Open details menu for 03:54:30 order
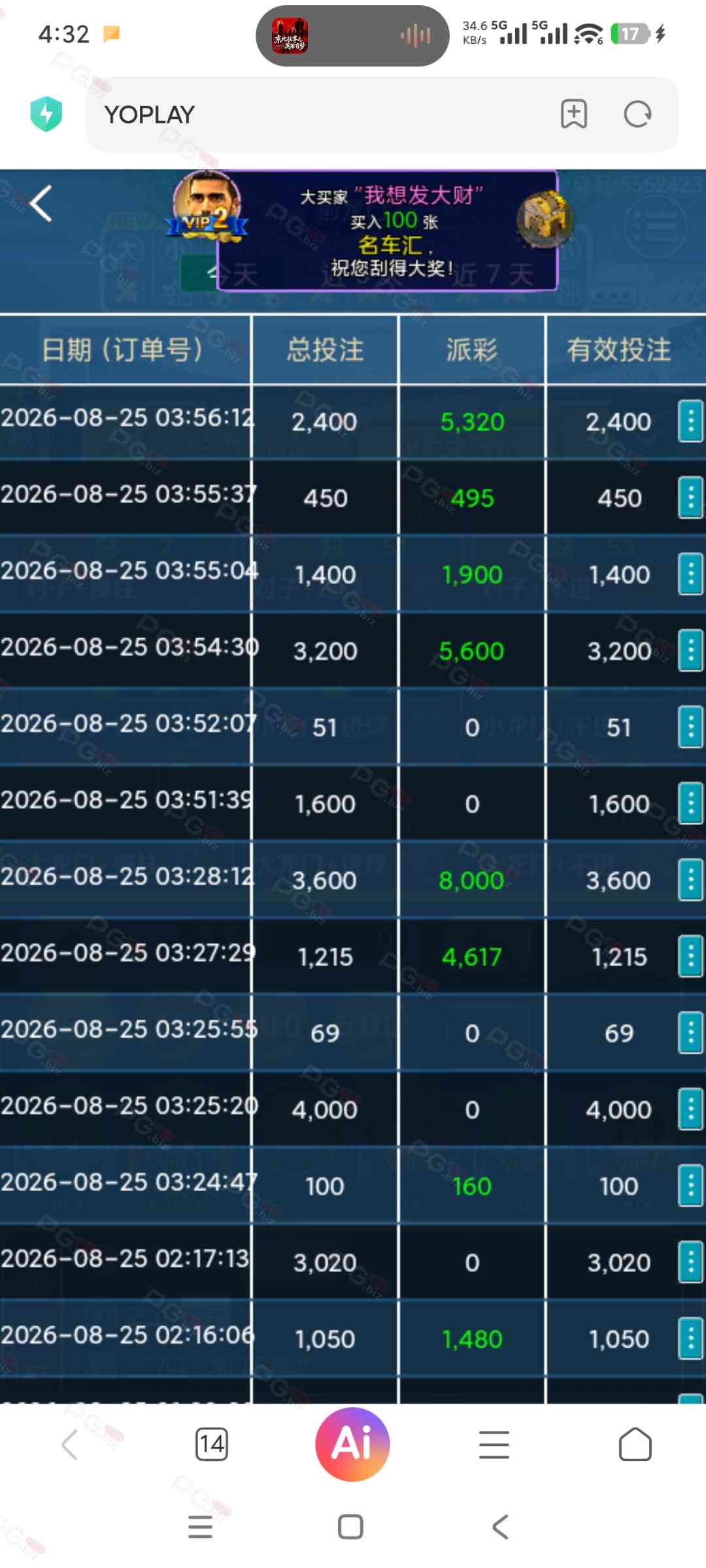Image resolution: width=706 pixels, height=1568 pixels. point(690,651)
